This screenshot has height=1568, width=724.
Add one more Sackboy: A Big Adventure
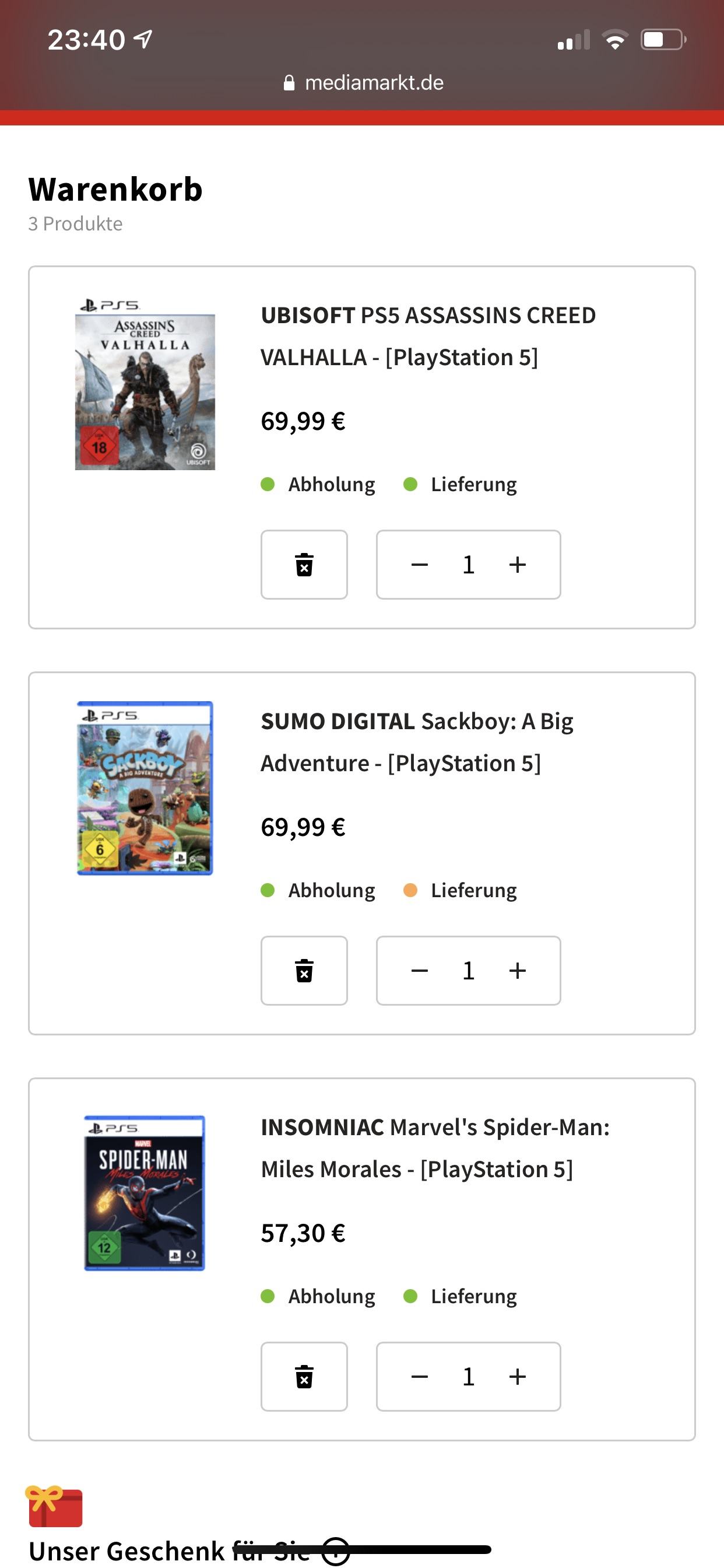click(x=517, y=970)
